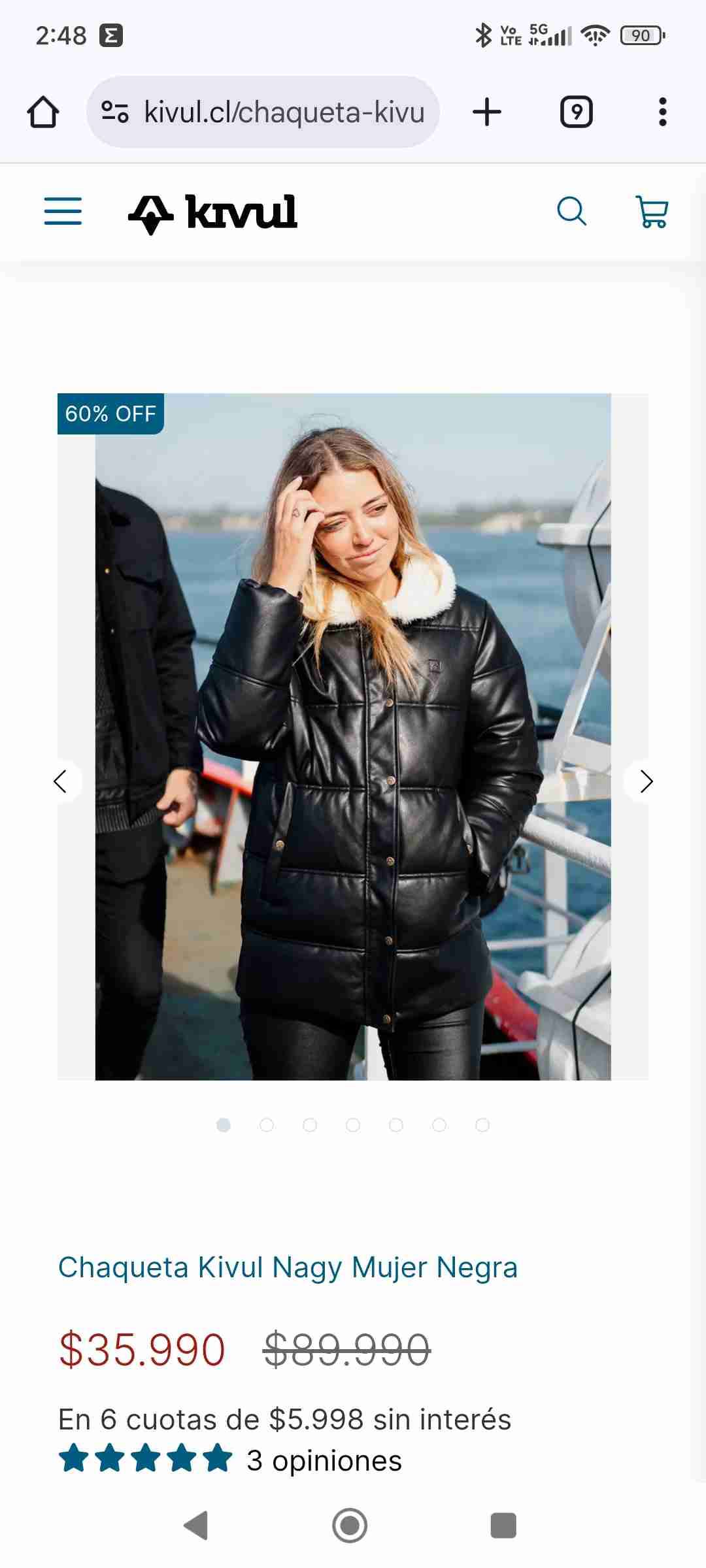Open the shopping cart
Image resolution: width=706 pixels, height=1568 pixels.
tap(652, 212)
